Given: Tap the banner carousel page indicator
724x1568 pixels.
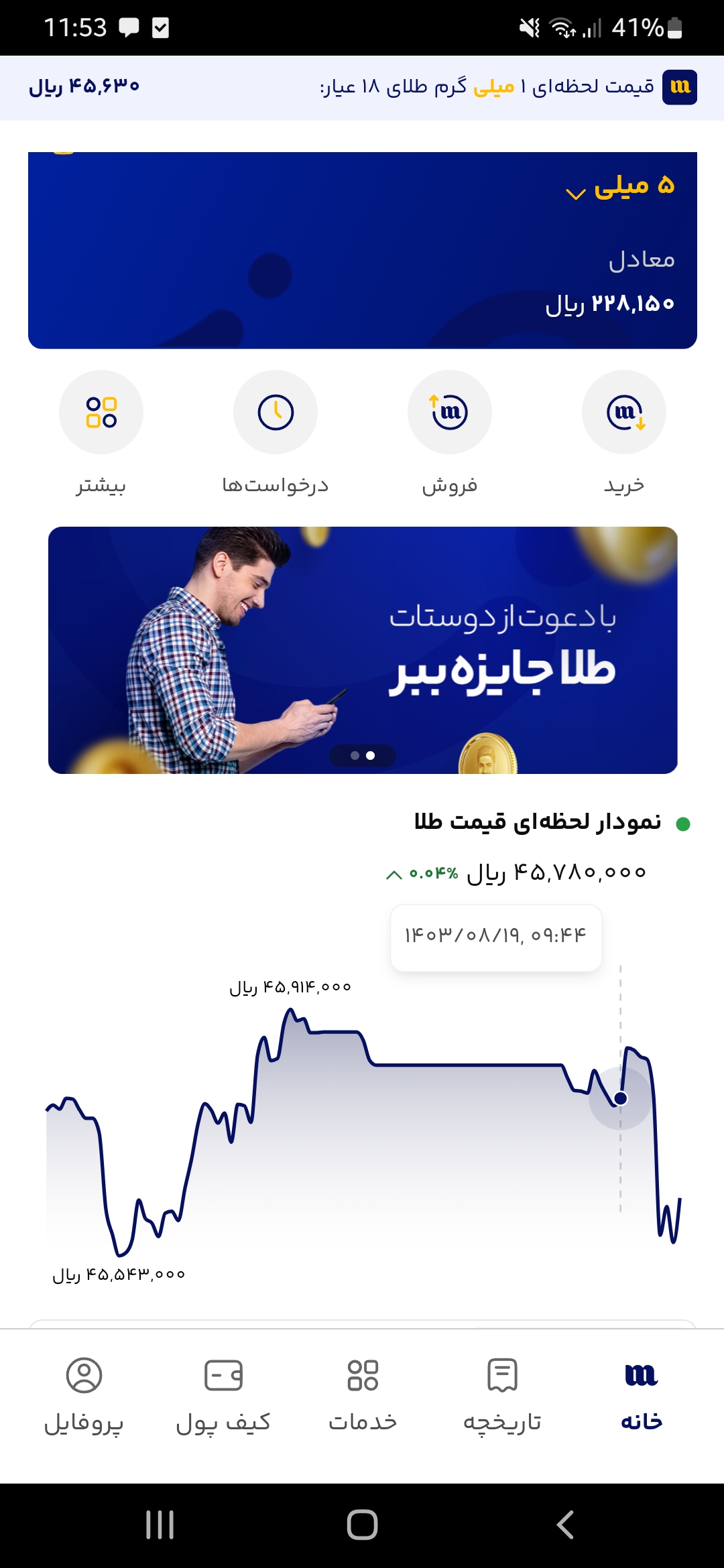Looking at the screenshot, I should (x=362, y=755).
